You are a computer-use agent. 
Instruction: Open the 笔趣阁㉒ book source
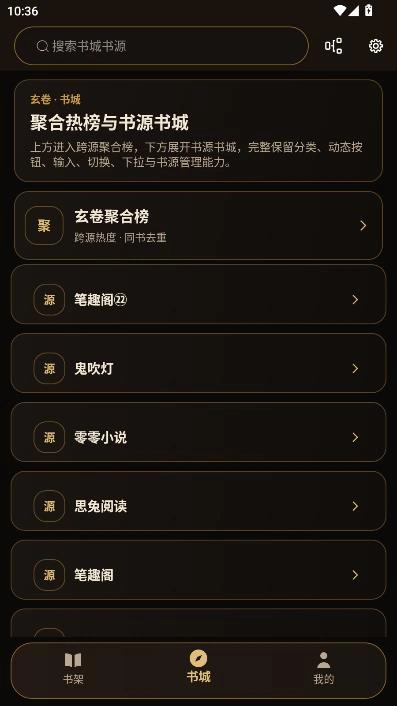pos(198,299)
